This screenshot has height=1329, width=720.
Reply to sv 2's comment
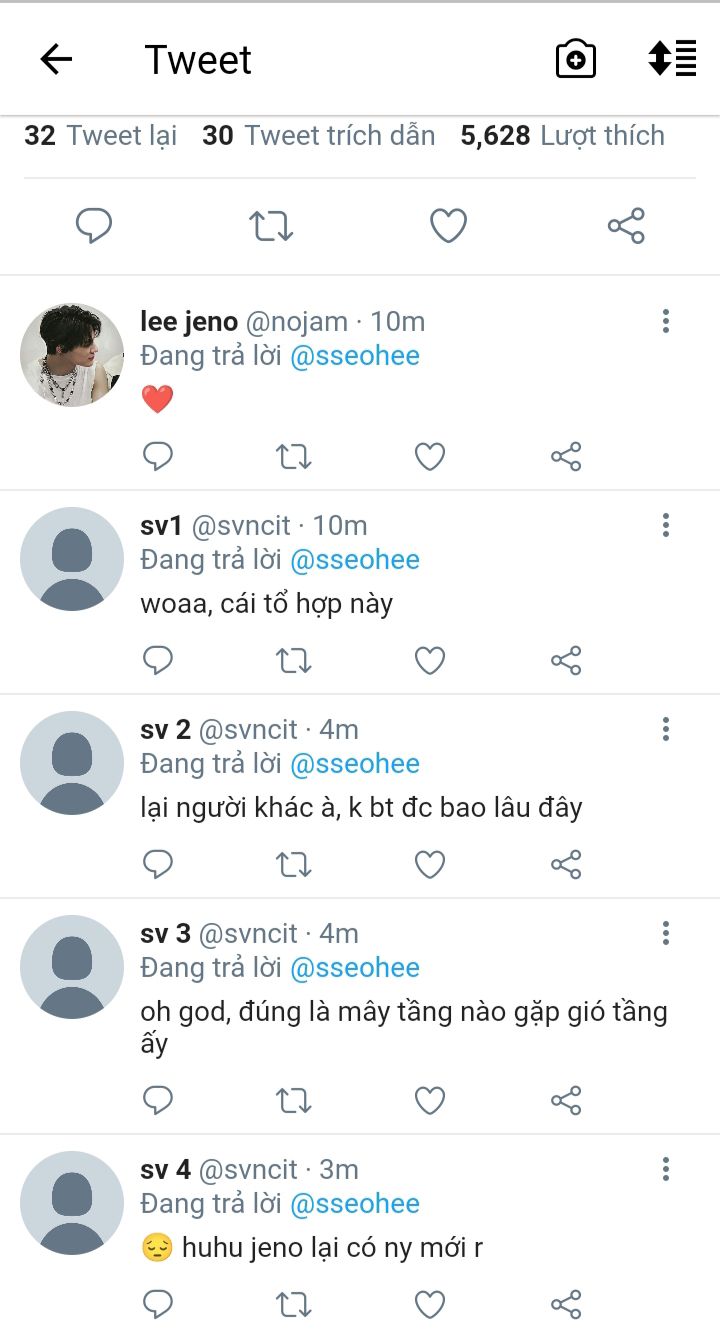coord(158,865)
